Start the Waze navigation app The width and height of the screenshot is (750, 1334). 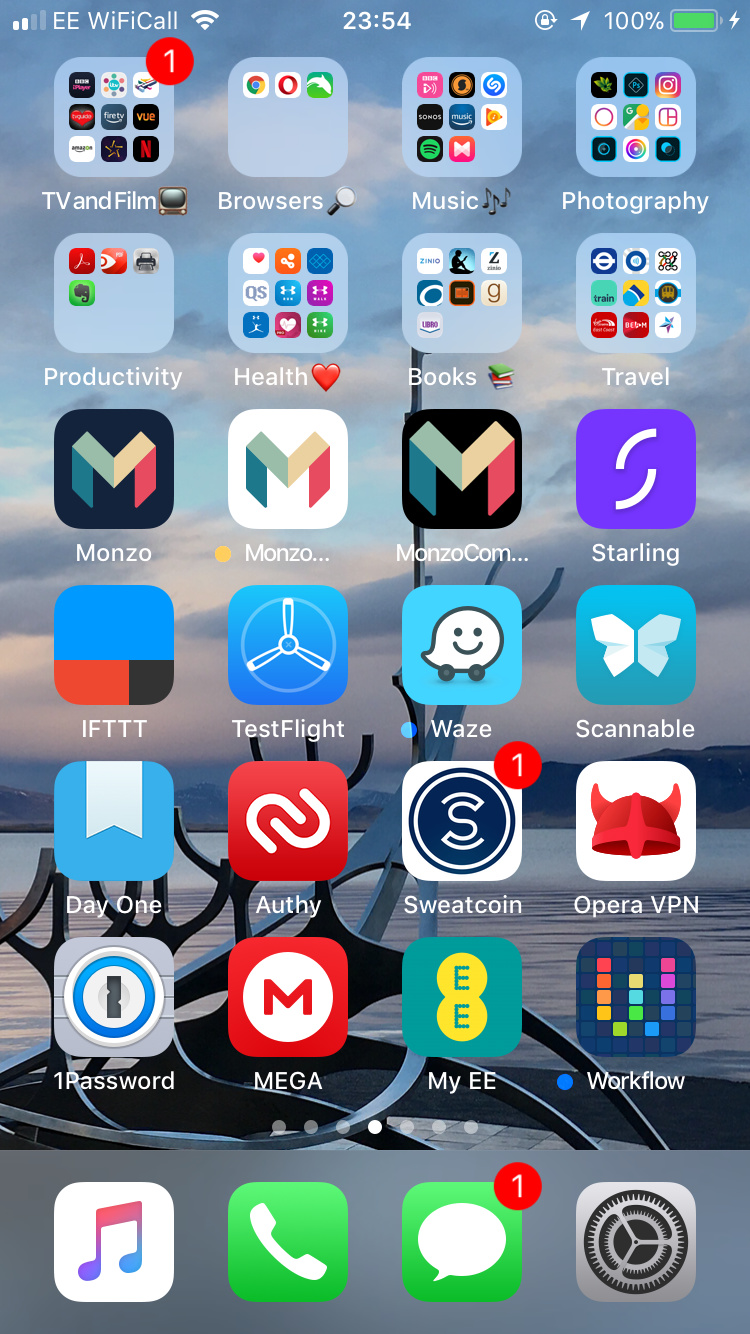click(462, 645)
